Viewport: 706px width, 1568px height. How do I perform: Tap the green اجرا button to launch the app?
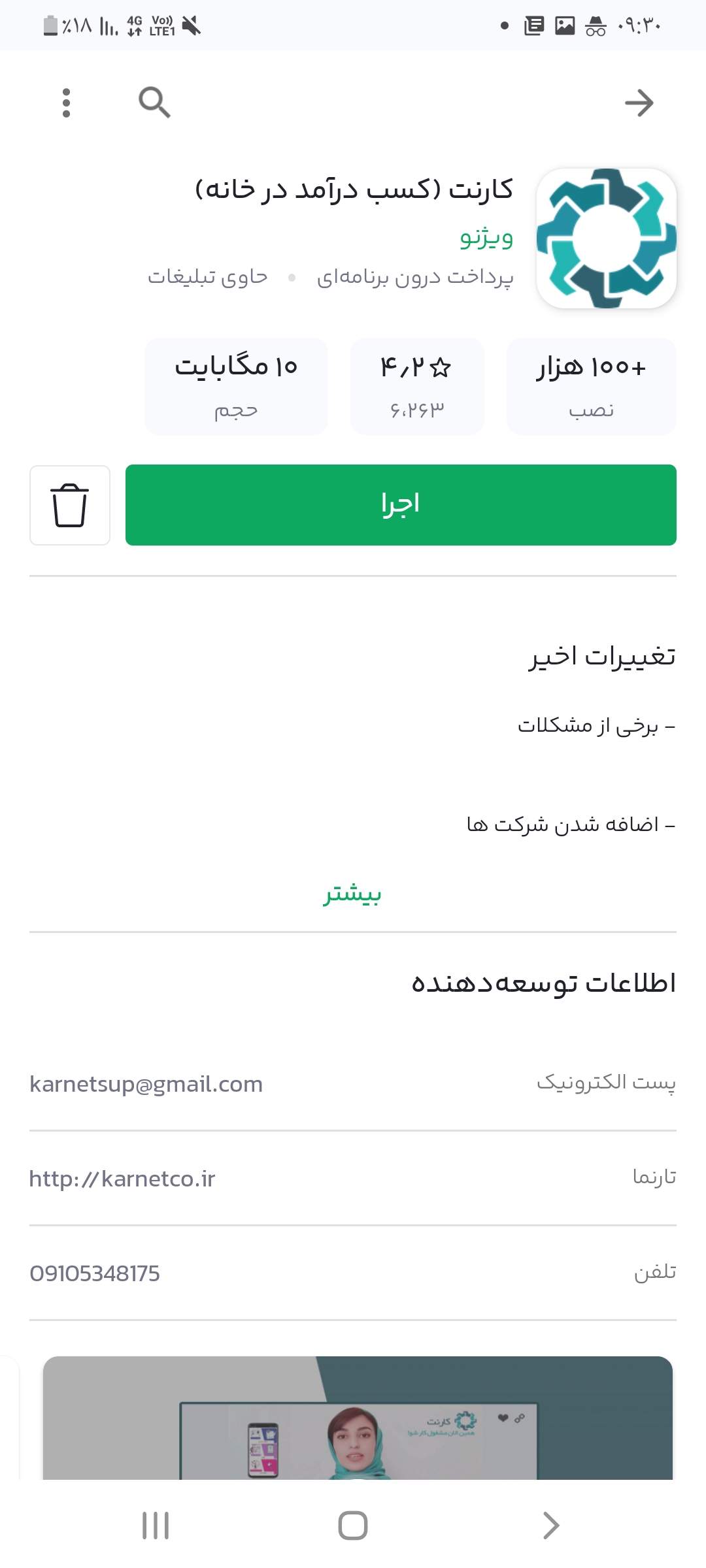coord(401,505)
